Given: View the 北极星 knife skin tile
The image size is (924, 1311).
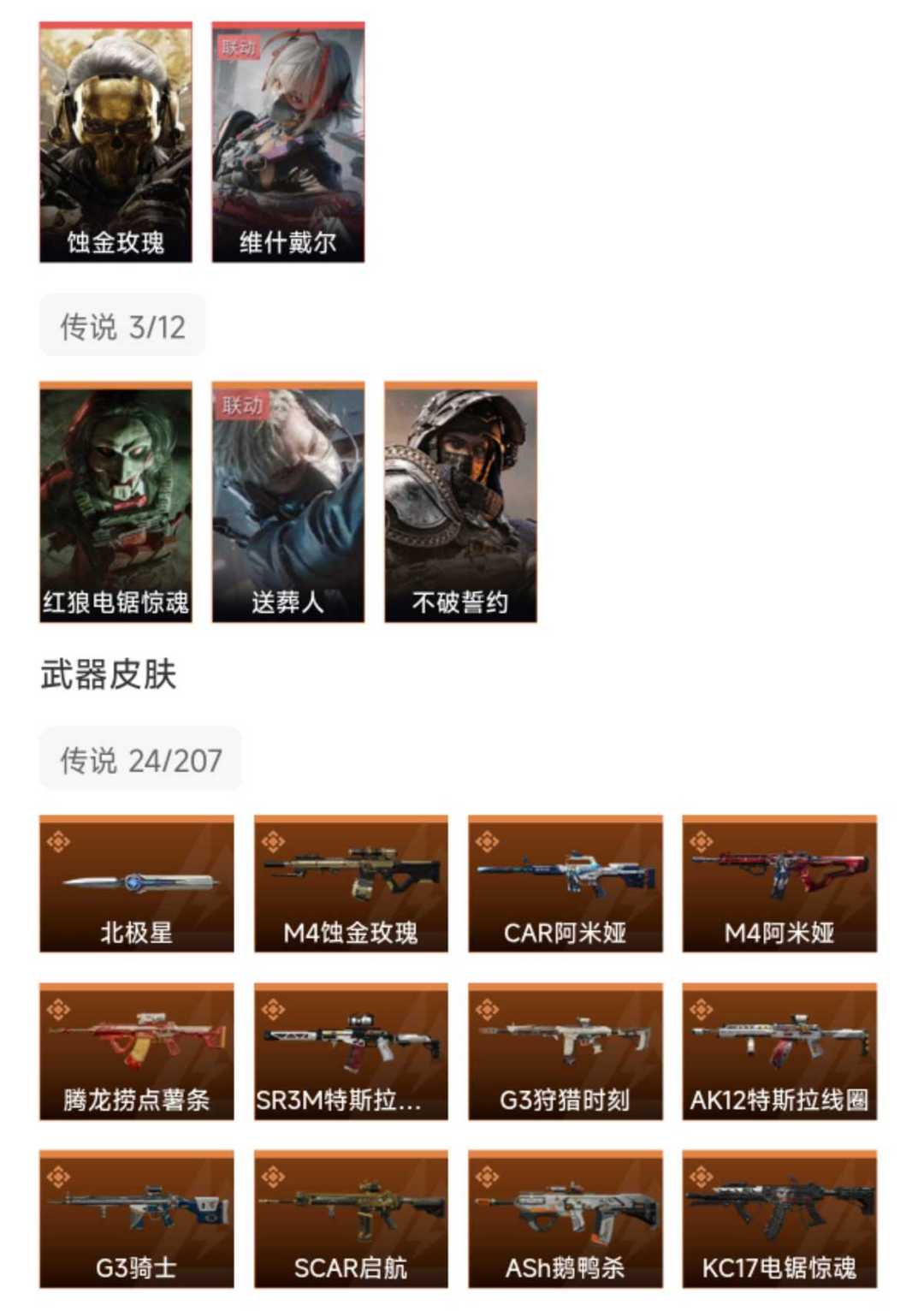Looking at the screenshot, I should pyautogui.click(x=137, y=884).
